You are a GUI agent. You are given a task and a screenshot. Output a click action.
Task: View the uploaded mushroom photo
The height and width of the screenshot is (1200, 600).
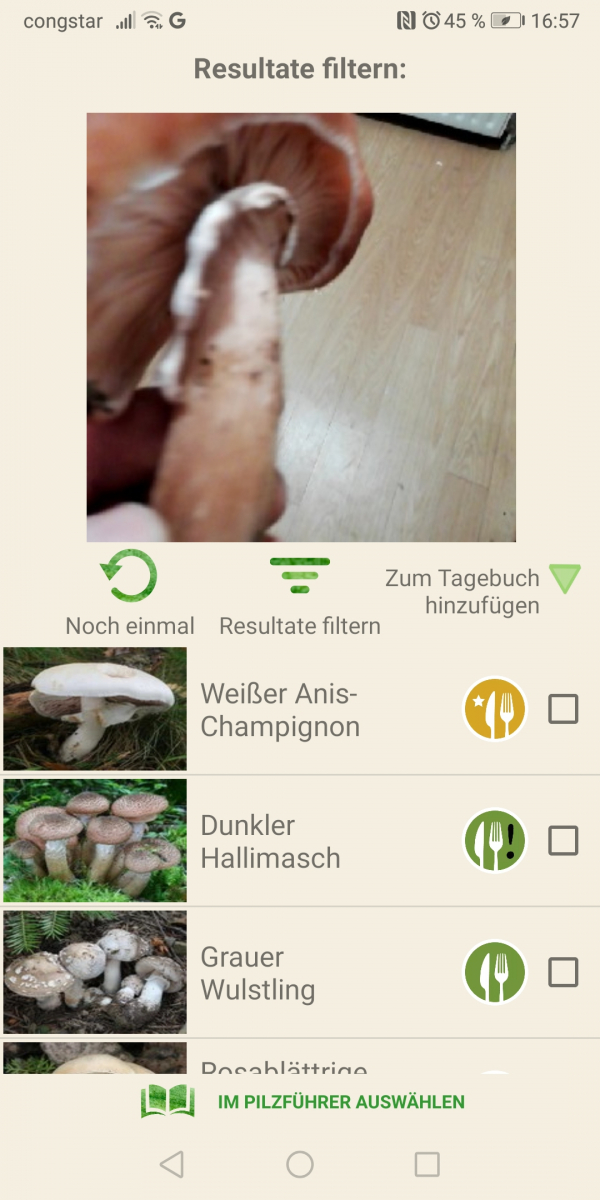click(x=301, y=327)
